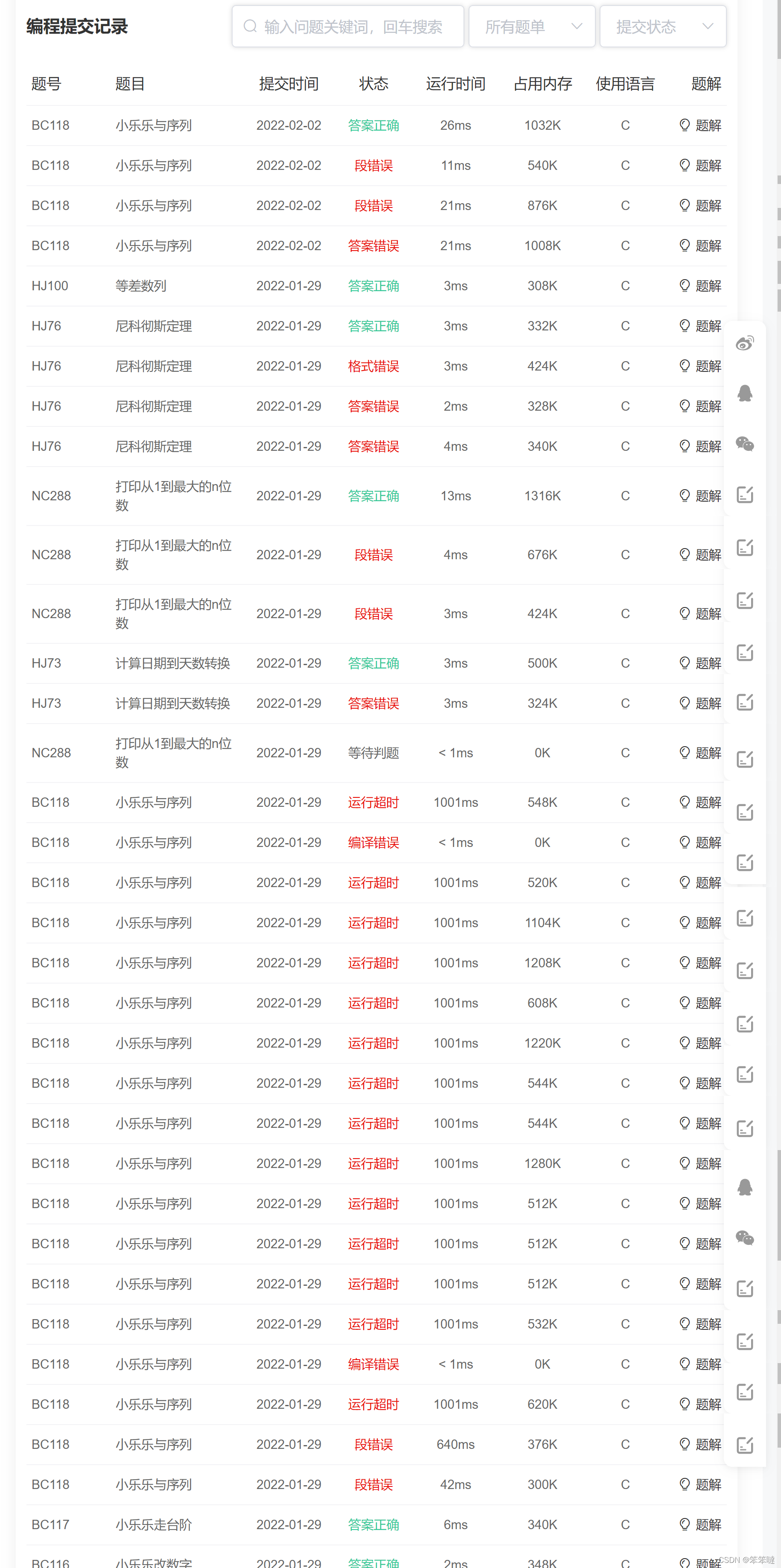Focus the problem keyword search box
The height and width of the screenshot is (1568, 781).
(x=353, y=27)
